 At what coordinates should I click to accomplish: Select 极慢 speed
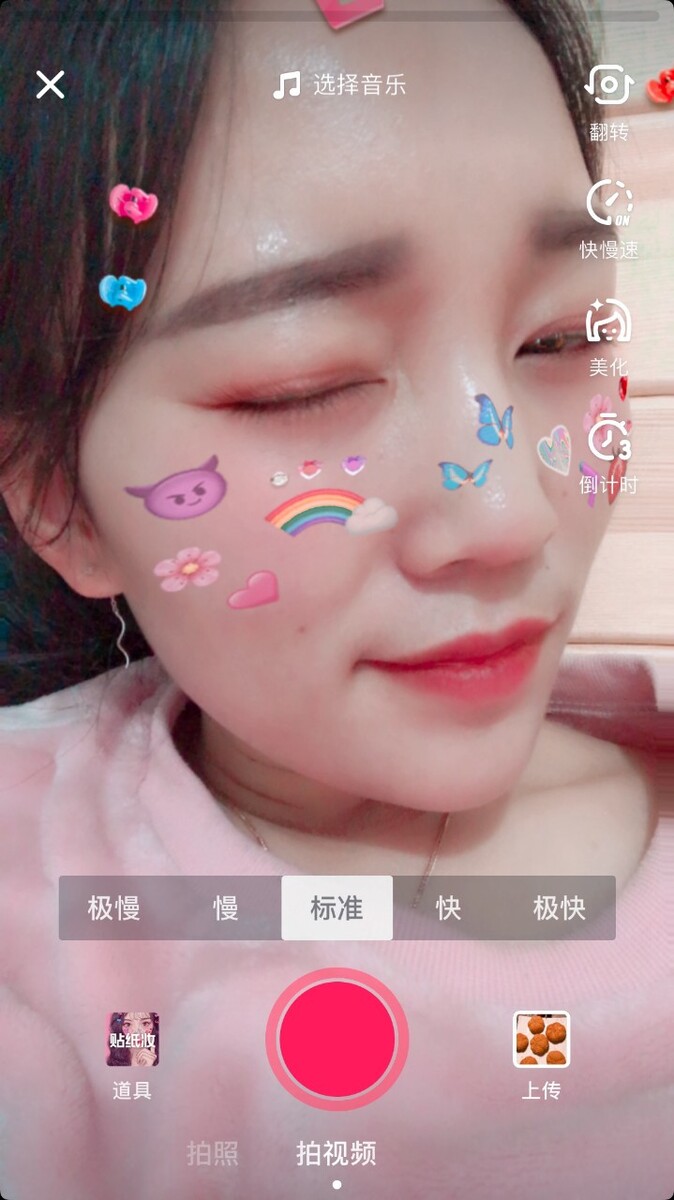click(114, 908)
